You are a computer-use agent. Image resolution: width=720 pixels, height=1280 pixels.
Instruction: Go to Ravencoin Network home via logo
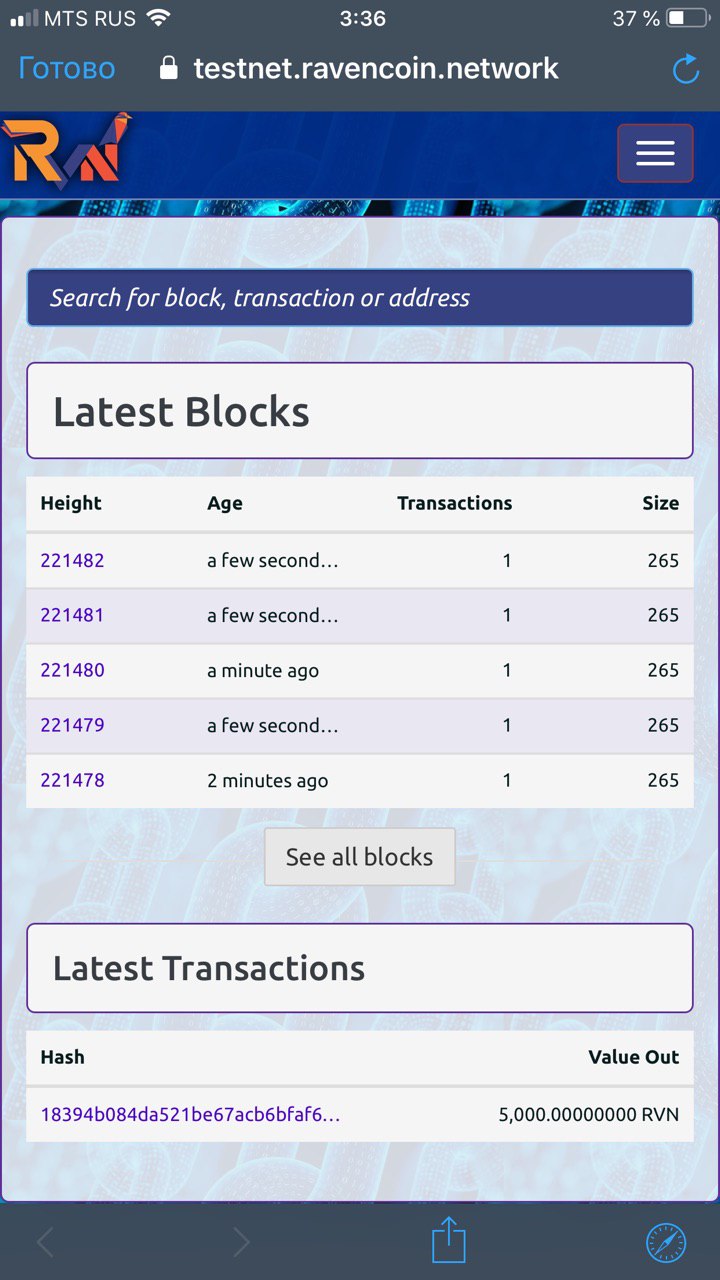pyautogui.click(x=66, y=151)
